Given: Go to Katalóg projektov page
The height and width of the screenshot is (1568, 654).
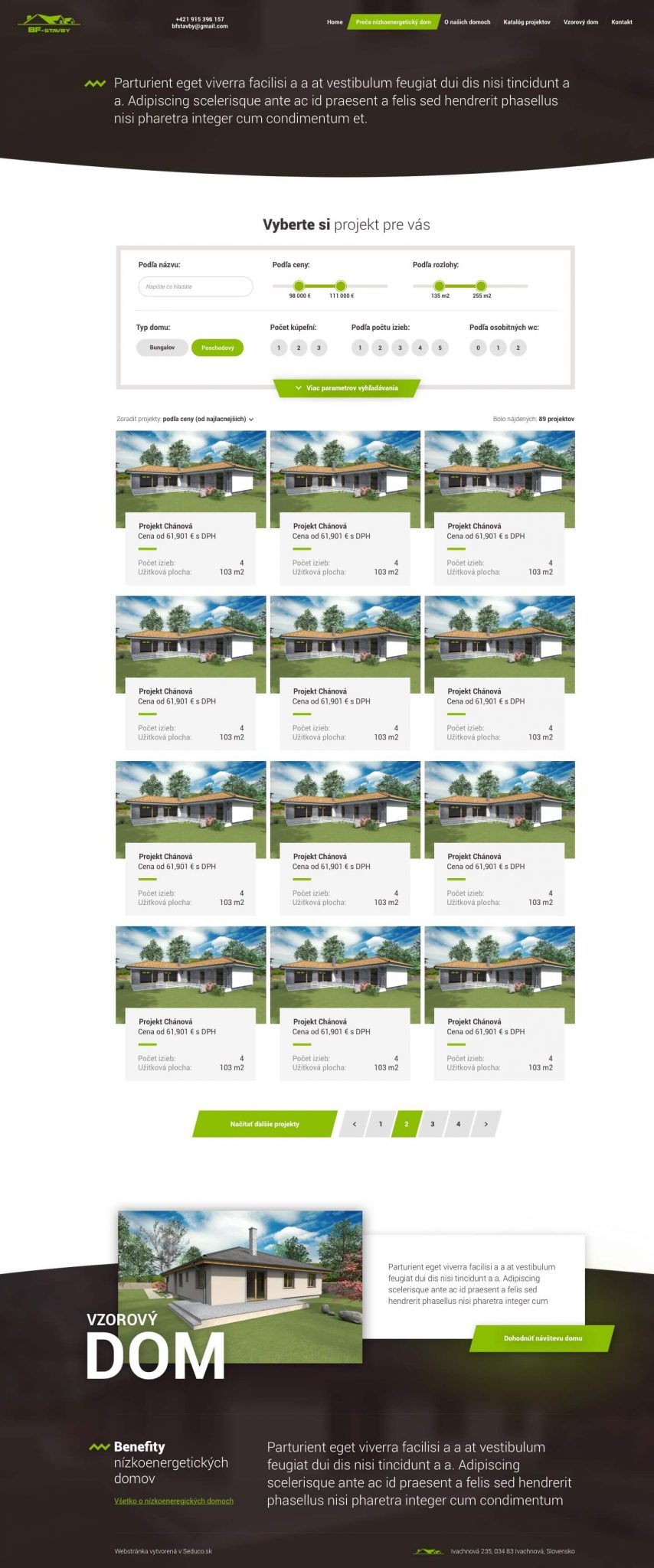Looking at the screenshot, I should click(x=526, y=22).
